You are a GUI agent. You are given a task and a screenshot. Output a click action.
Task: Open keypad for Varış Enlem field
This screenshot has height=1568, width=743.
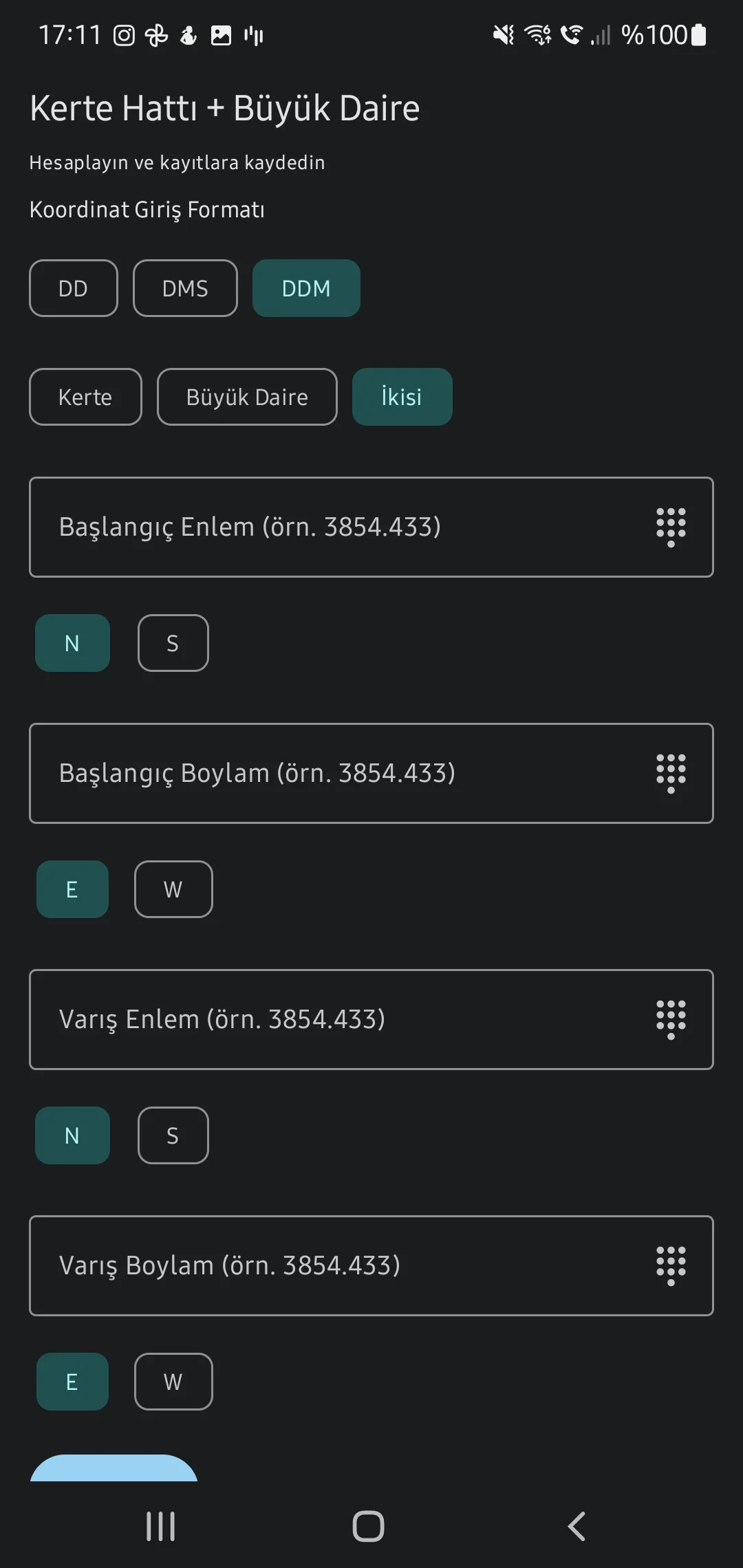(x=671, y=1020)
